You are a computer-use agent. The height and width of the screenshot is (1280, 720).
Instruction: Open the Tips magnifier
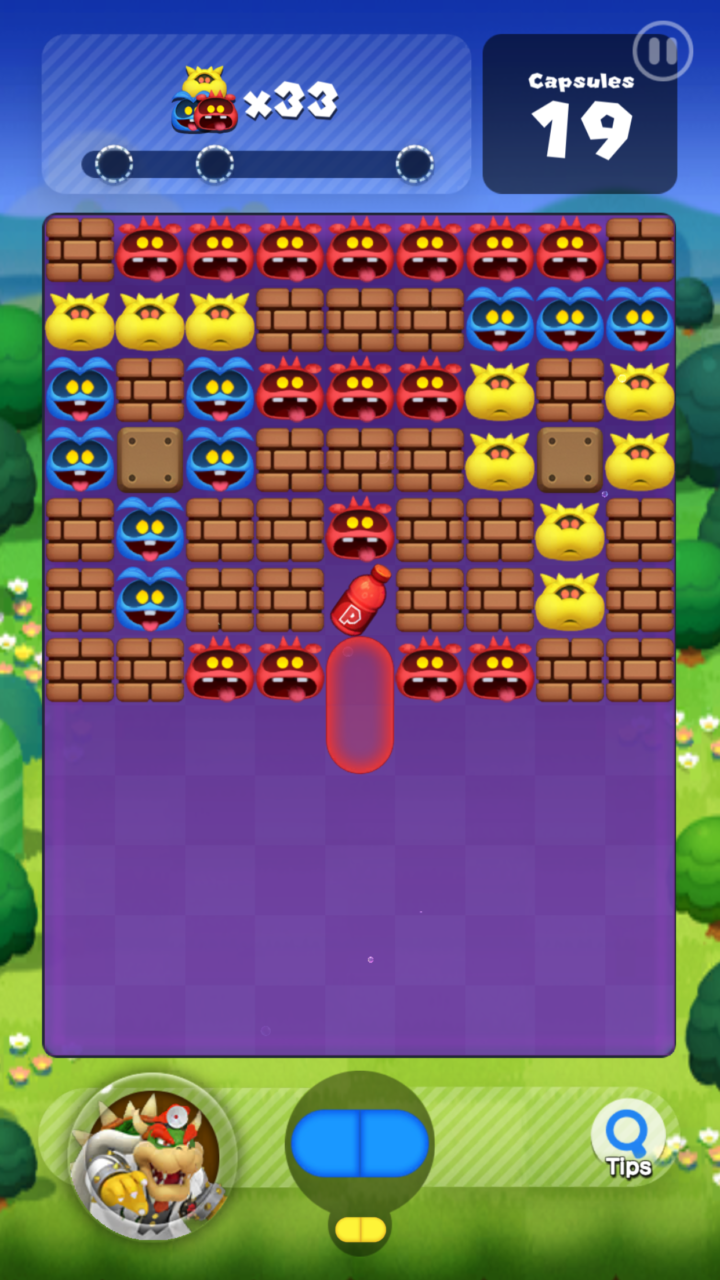[628, 1141]
